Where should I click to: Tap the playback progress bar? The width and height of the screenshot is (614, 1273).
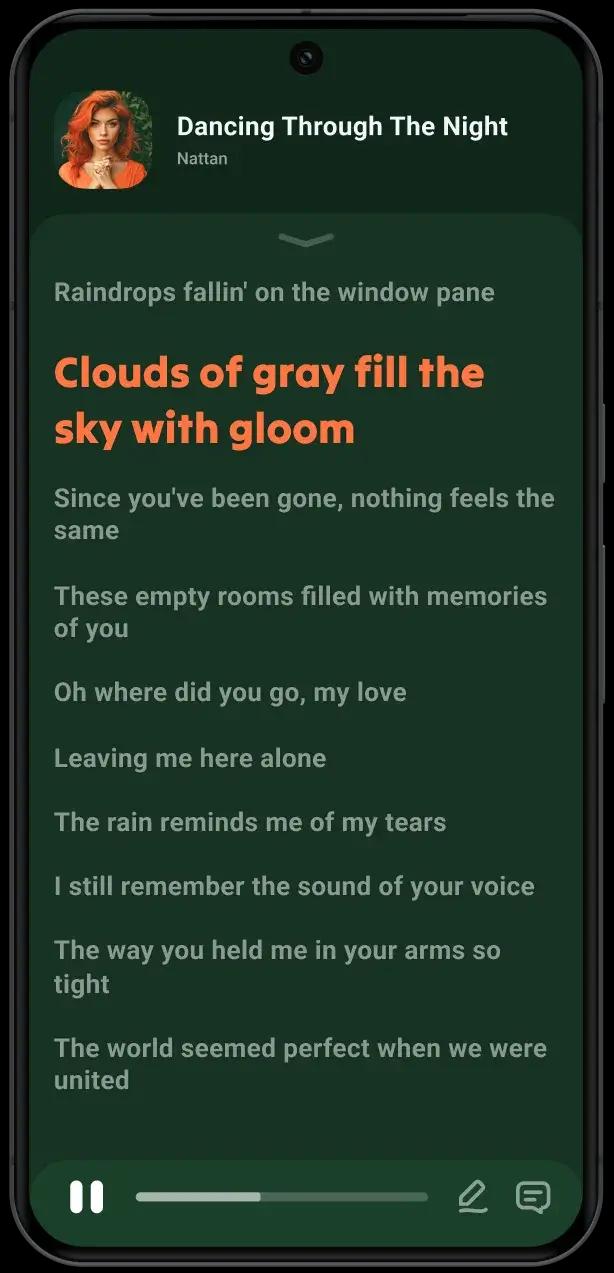pyautogui.click(x=281, y=1196)
